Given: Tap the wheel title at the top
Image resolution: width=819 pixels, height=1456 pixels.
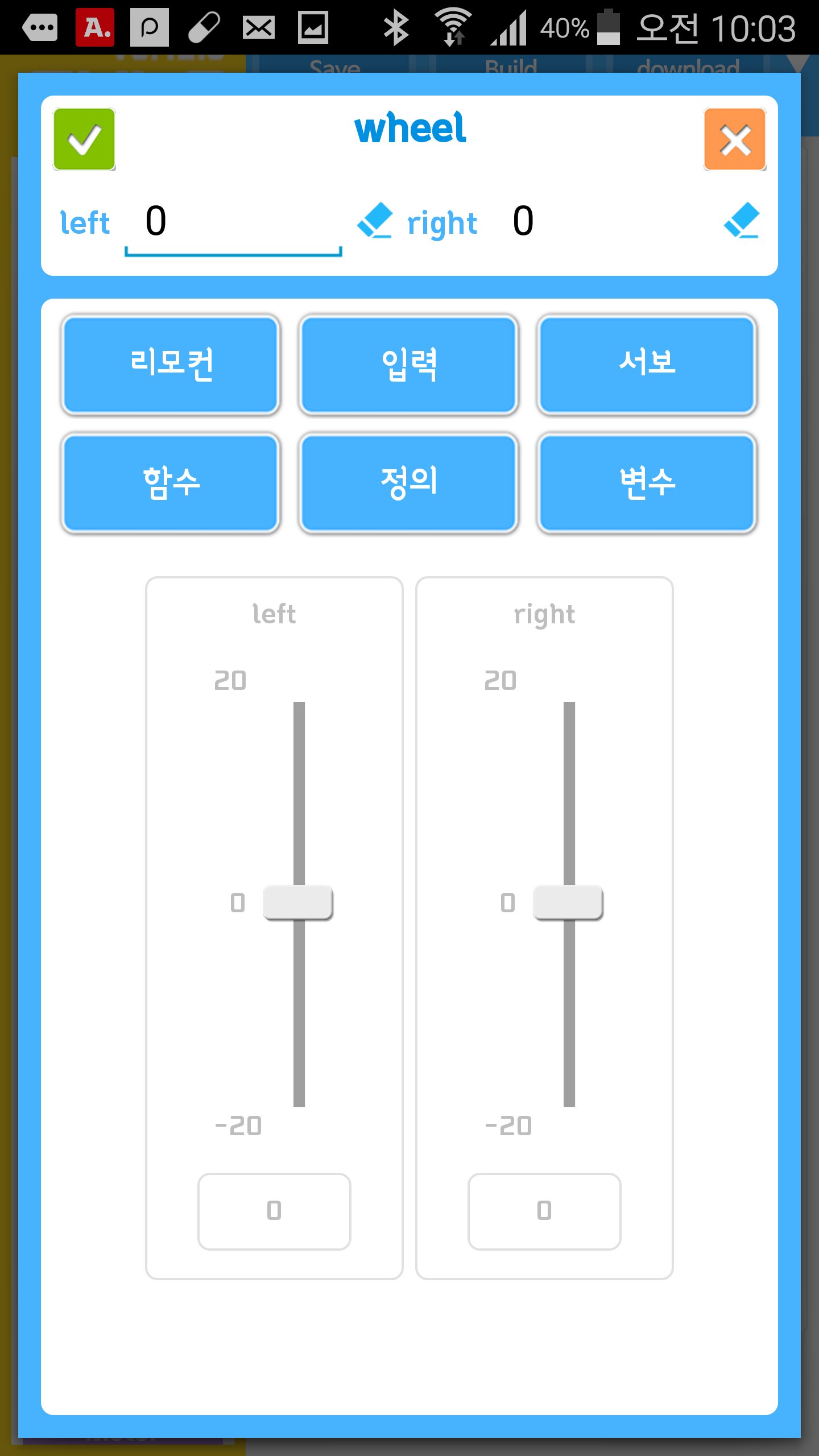Looking at the screenshot, I should click(409, 129).
